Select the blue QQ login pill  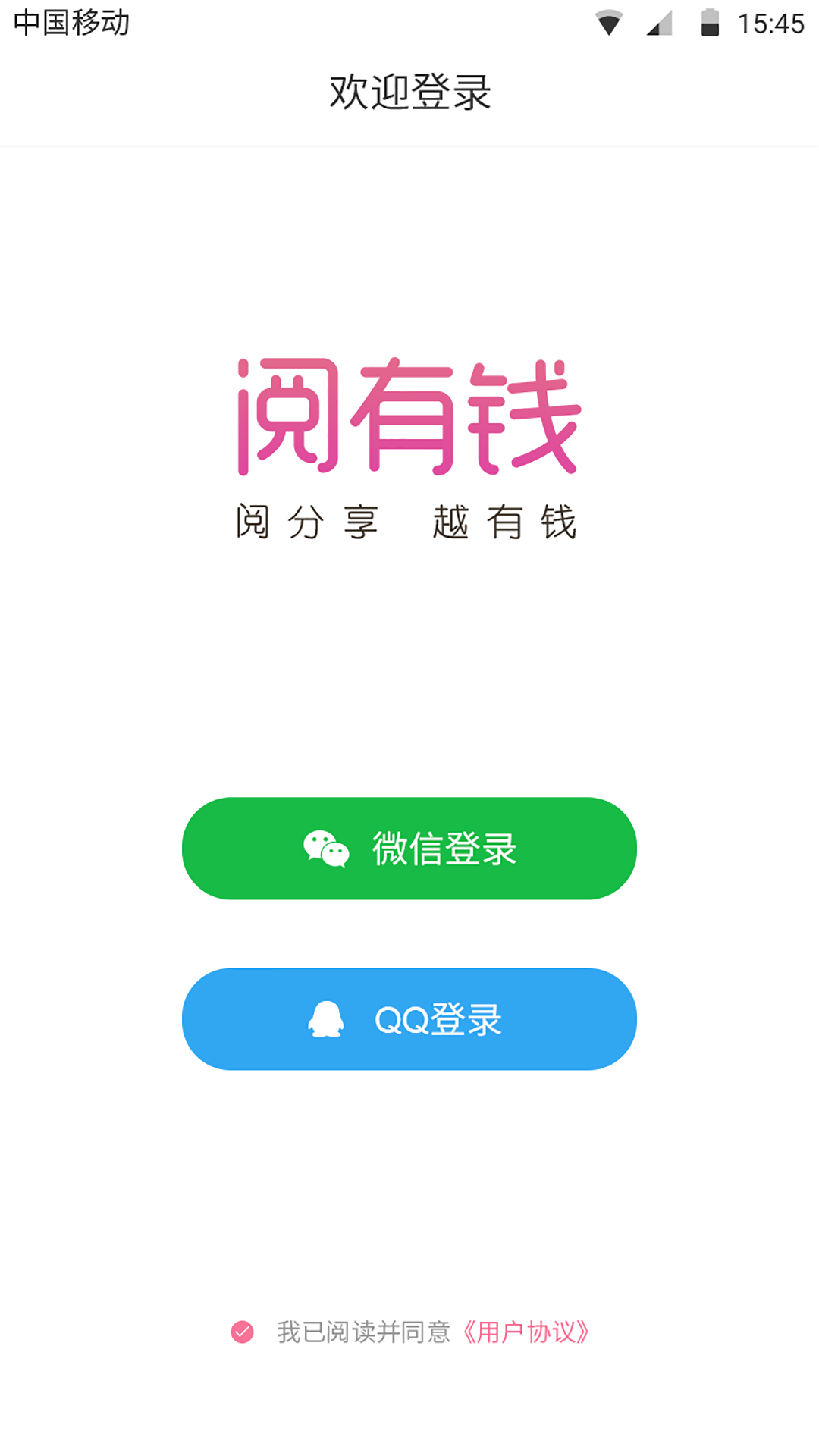tap(409, 1020)
